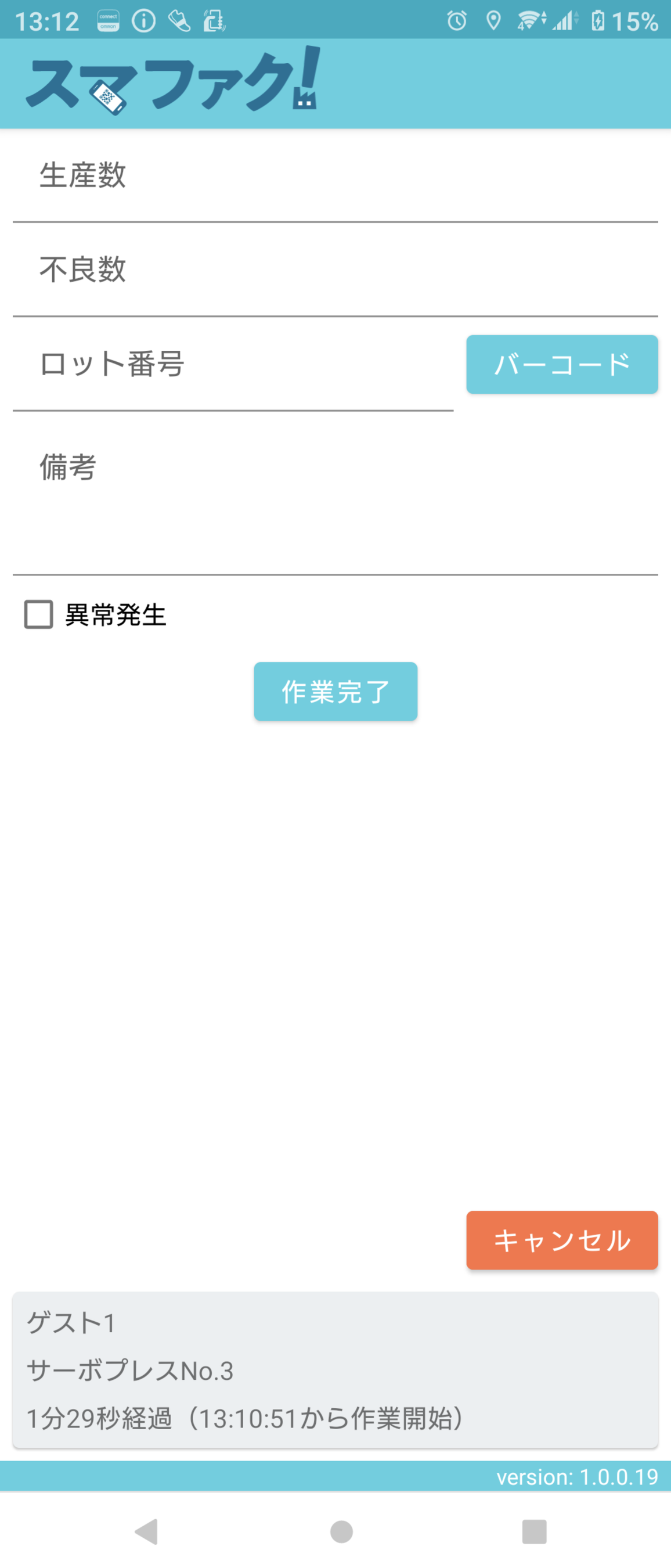Tap the バーコード scan button

coord(561,365)
